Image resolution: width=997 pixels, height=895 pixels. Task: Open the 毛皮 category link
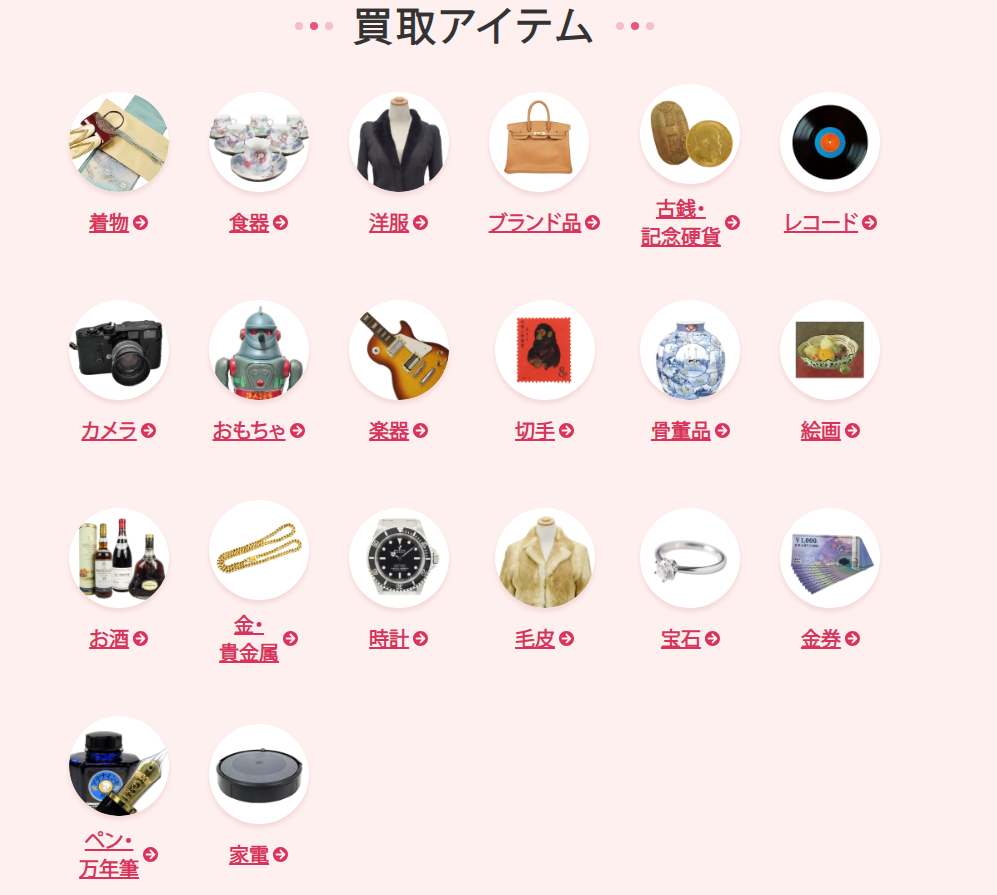(x=536, y=639)
